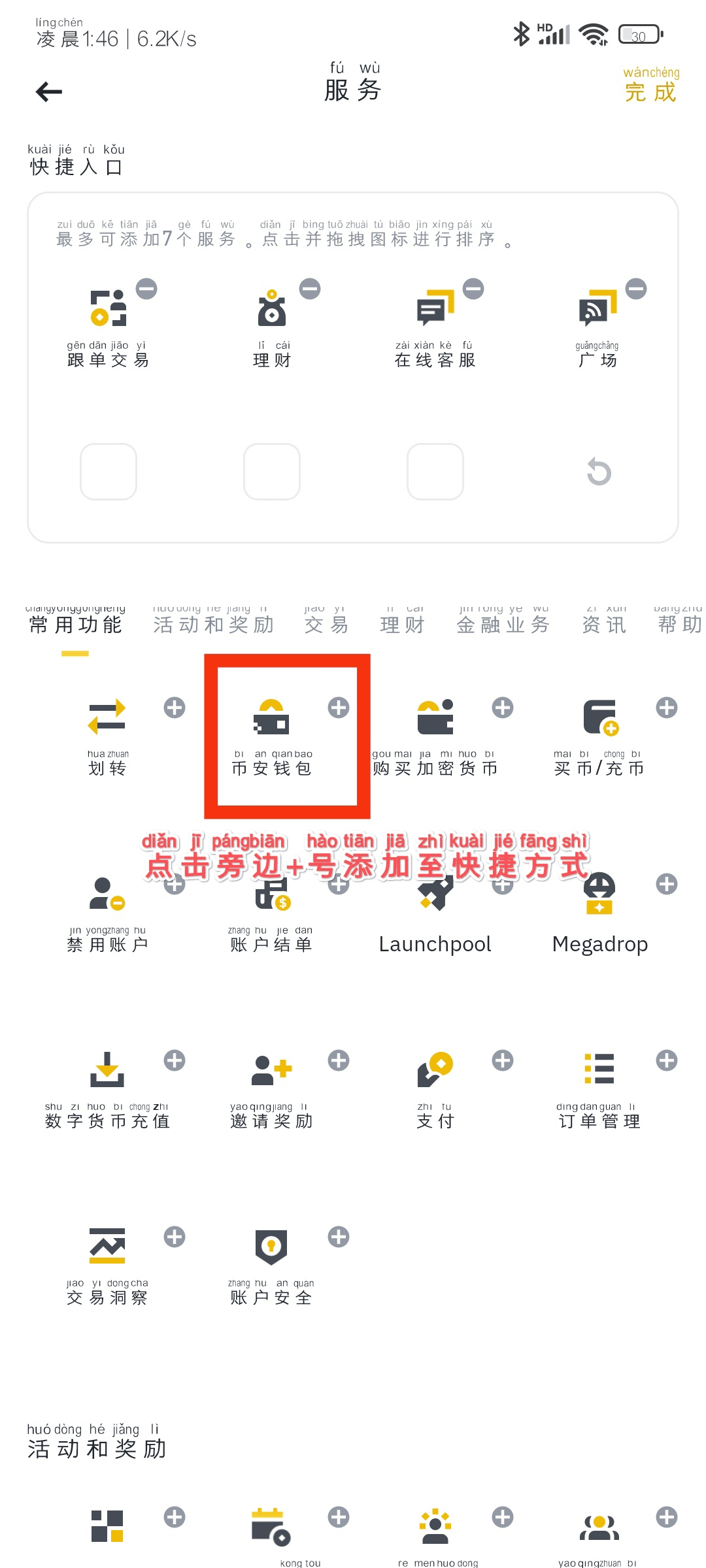Screen dimensions: 706x1568
Task: Switch to 活动和奖励 tab
Action: click(214, 625)
